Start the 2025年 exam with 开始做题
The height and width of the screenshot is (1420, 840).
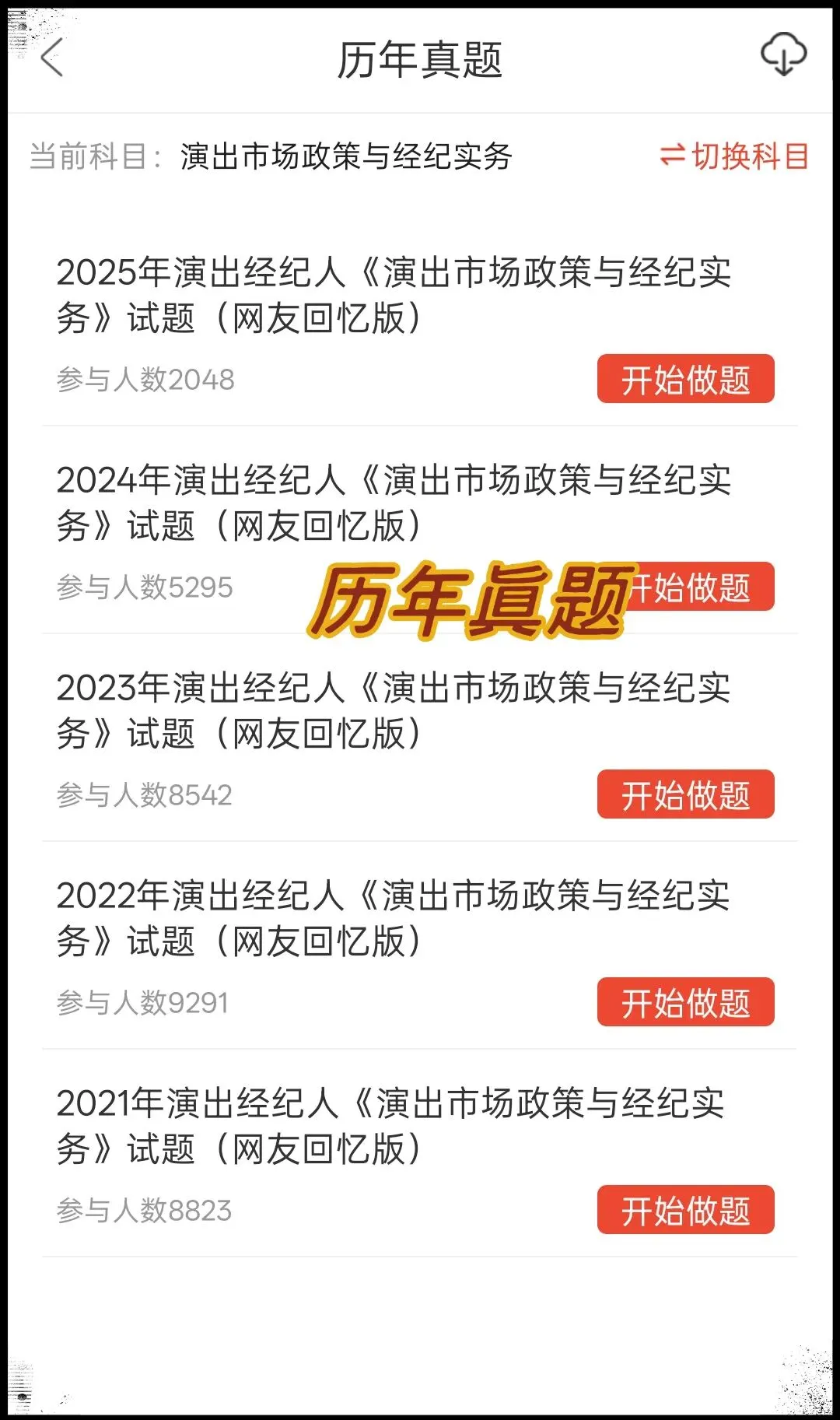tap(685, 379)
